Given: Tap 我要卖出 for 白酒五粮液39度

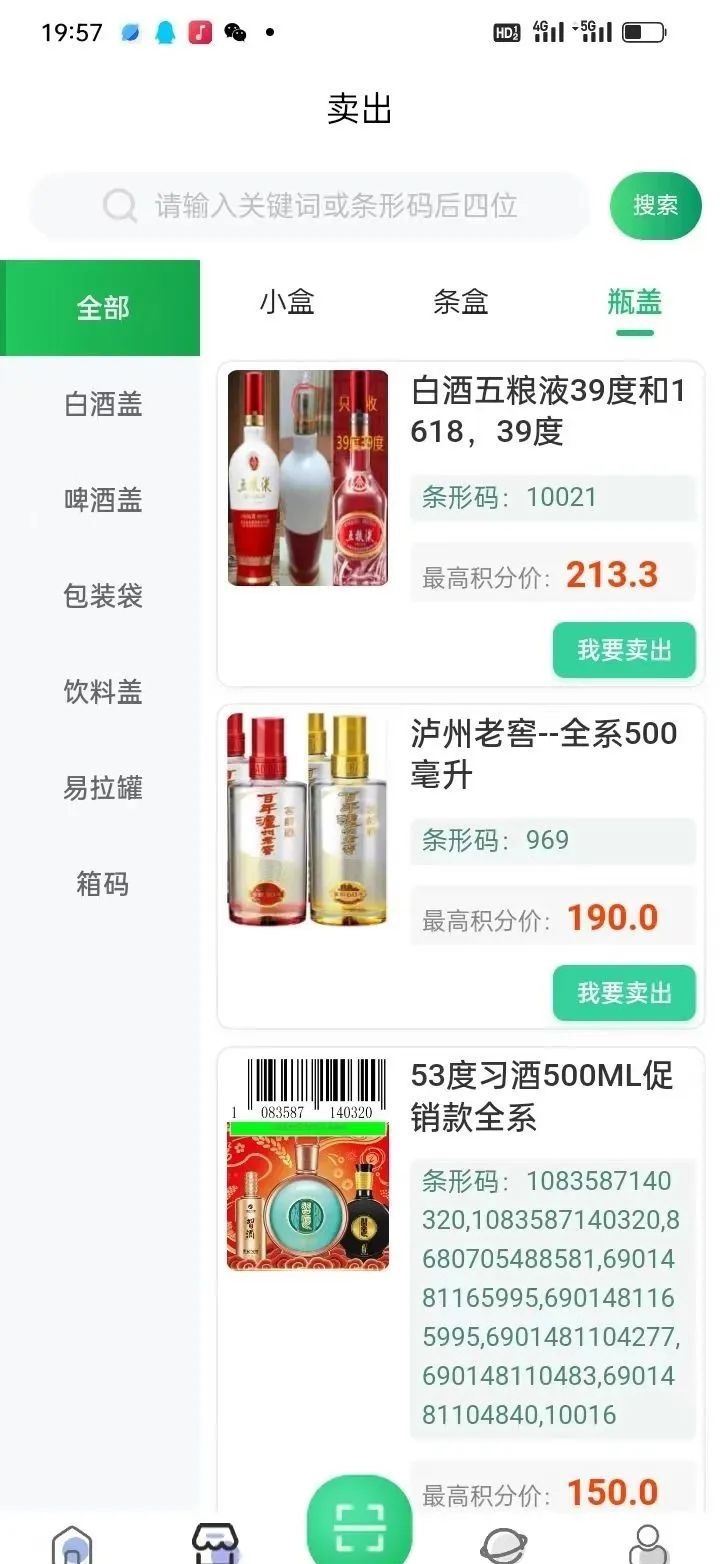Looking at the screenshot, I should pos(624,650).
